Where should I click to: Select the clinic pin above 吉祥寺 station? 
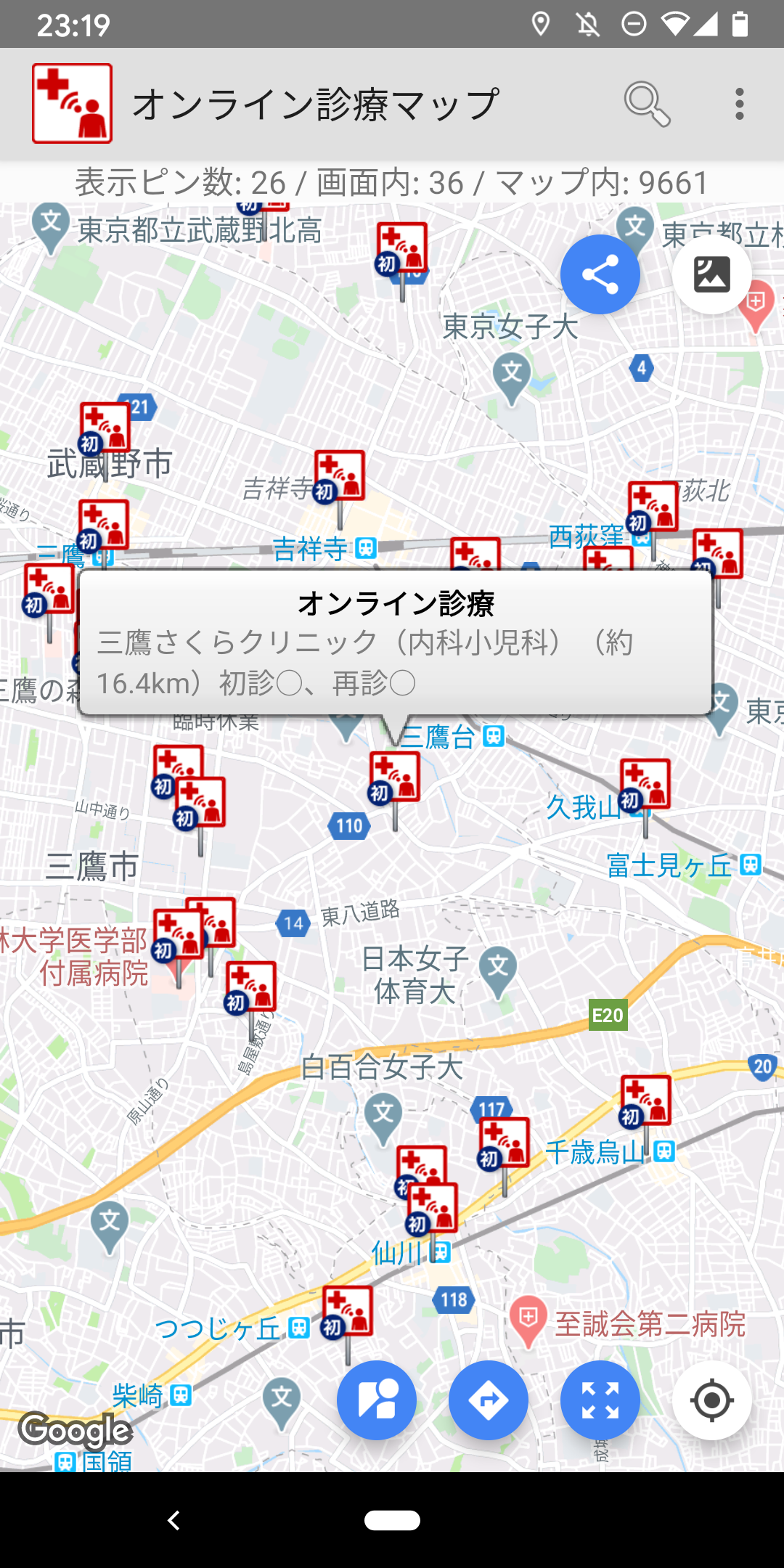click(x=340, y=478)
